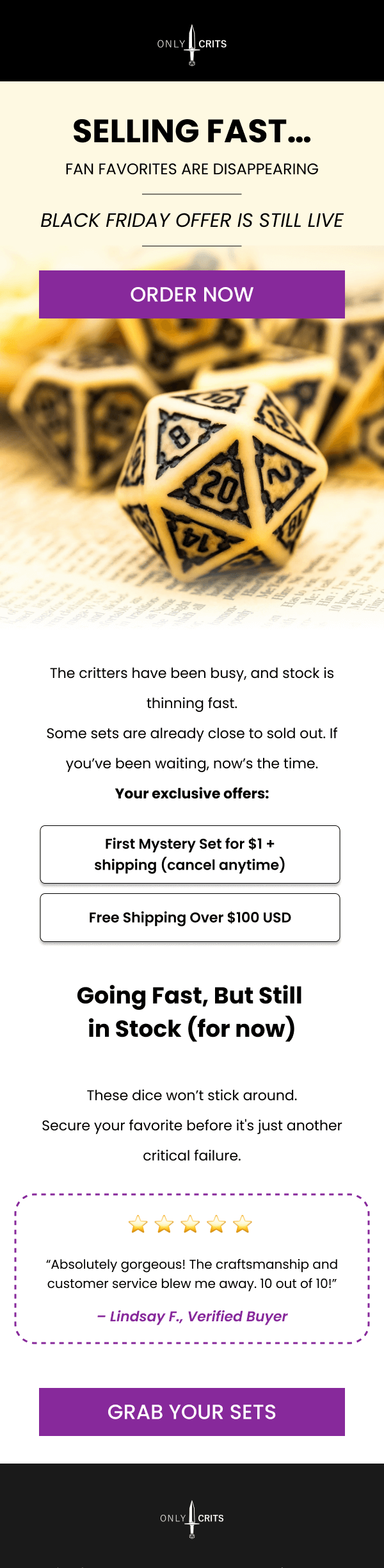
Task: Select the First Mystery Set for $1 offer
Action: pyautogui.click(x=190, y=854)
